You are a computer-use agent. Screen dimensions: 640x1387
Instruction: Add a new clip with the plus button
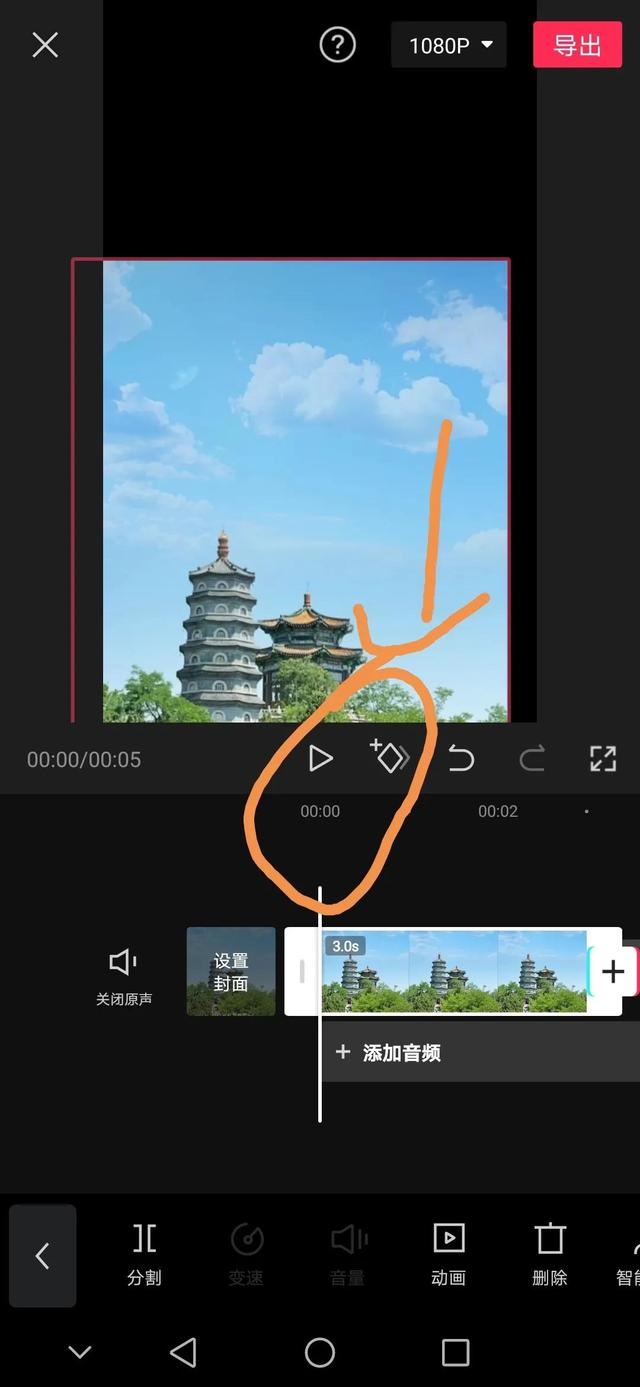pos(613,971)
